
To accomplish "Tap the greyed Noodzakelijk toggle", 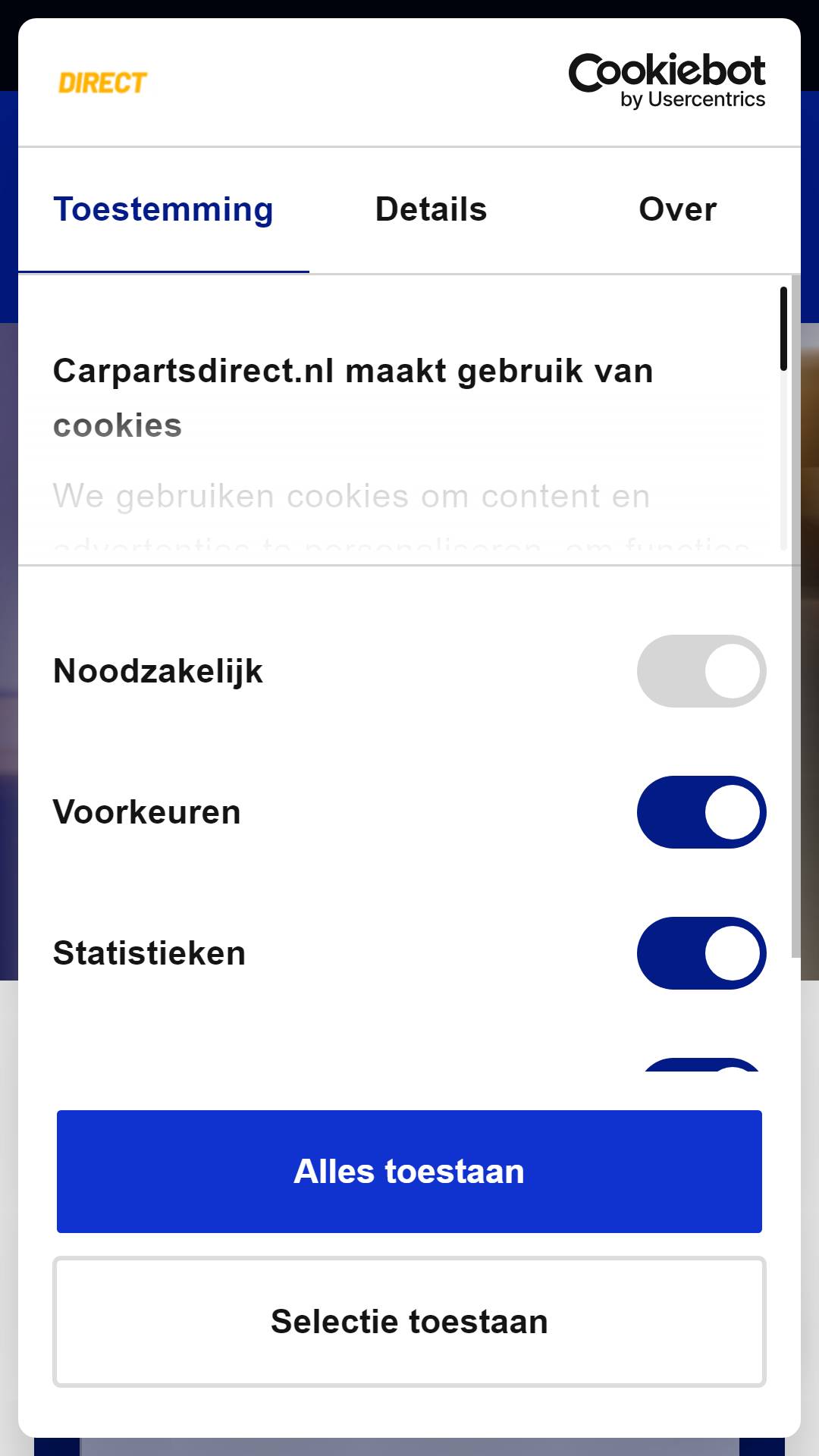I will 701,671.
